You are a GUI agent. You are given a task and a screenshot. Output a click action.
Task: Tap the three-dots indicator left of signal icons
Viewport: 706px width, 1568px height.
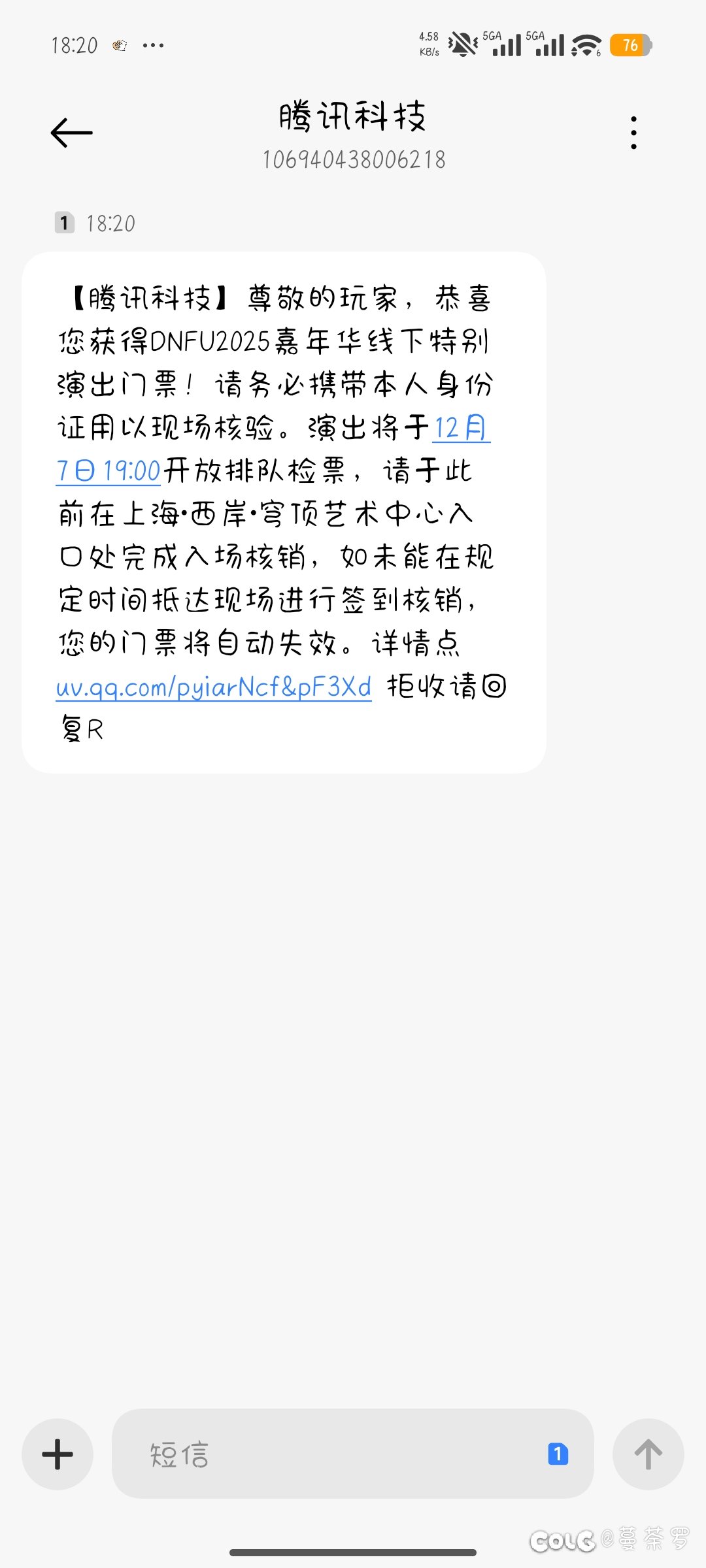tap(152, 44)
